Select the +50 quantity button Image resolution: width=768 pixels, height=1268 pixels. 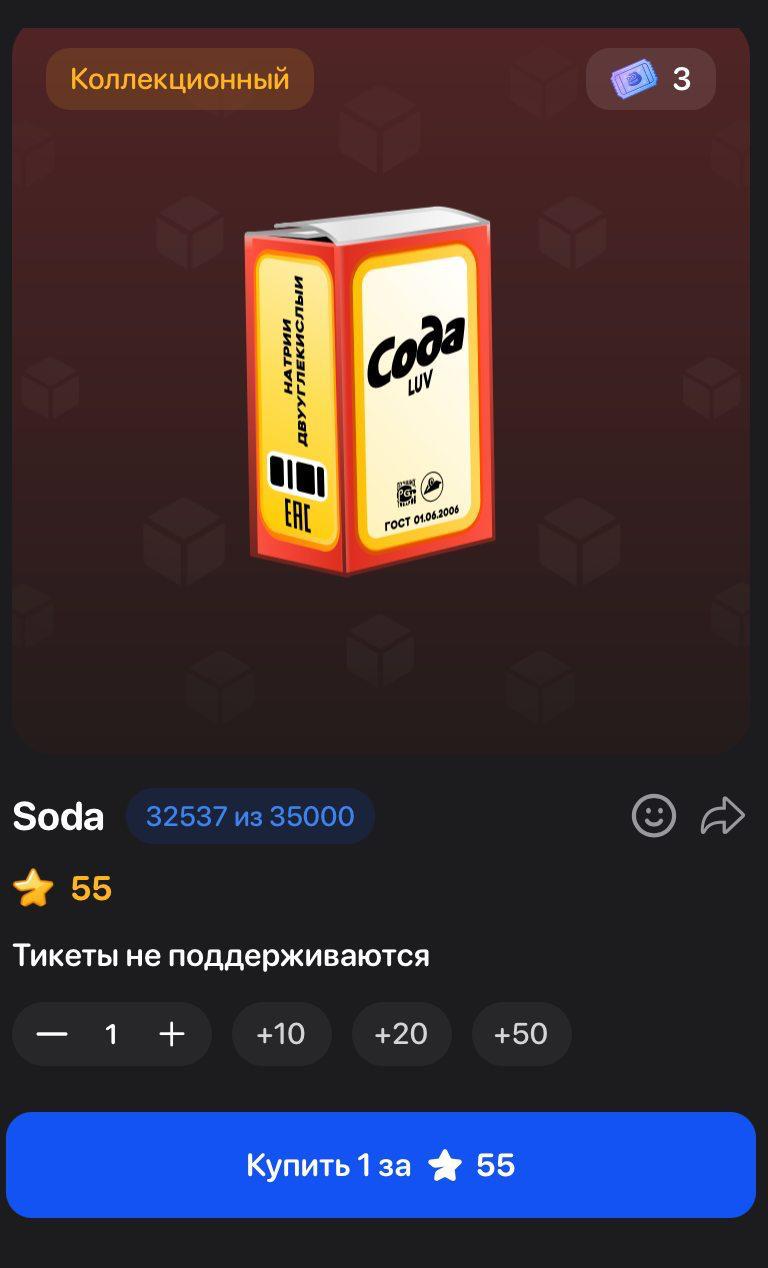[x=521, y=1034]
